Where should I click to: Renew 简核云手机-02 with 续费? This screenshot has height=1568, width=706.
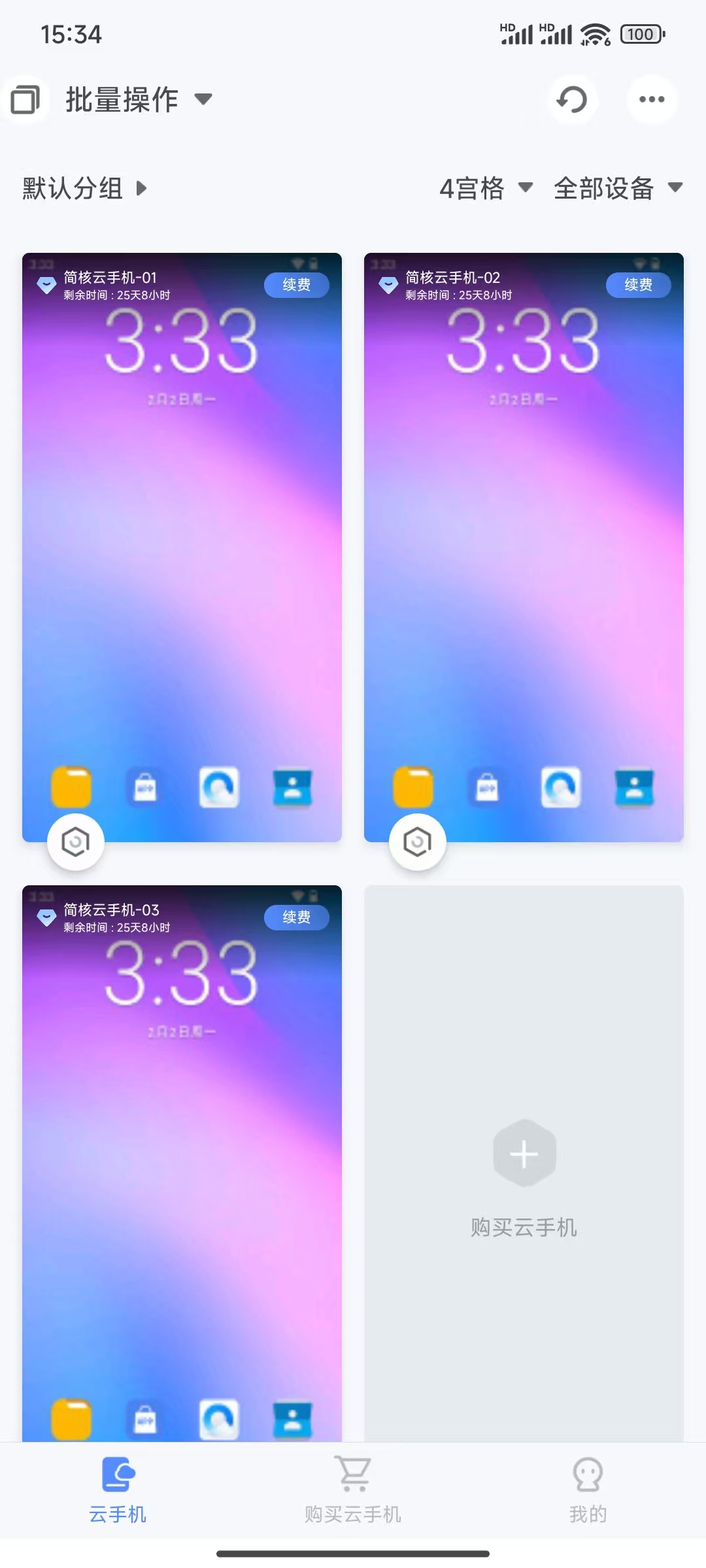click(x=638, y=285)
